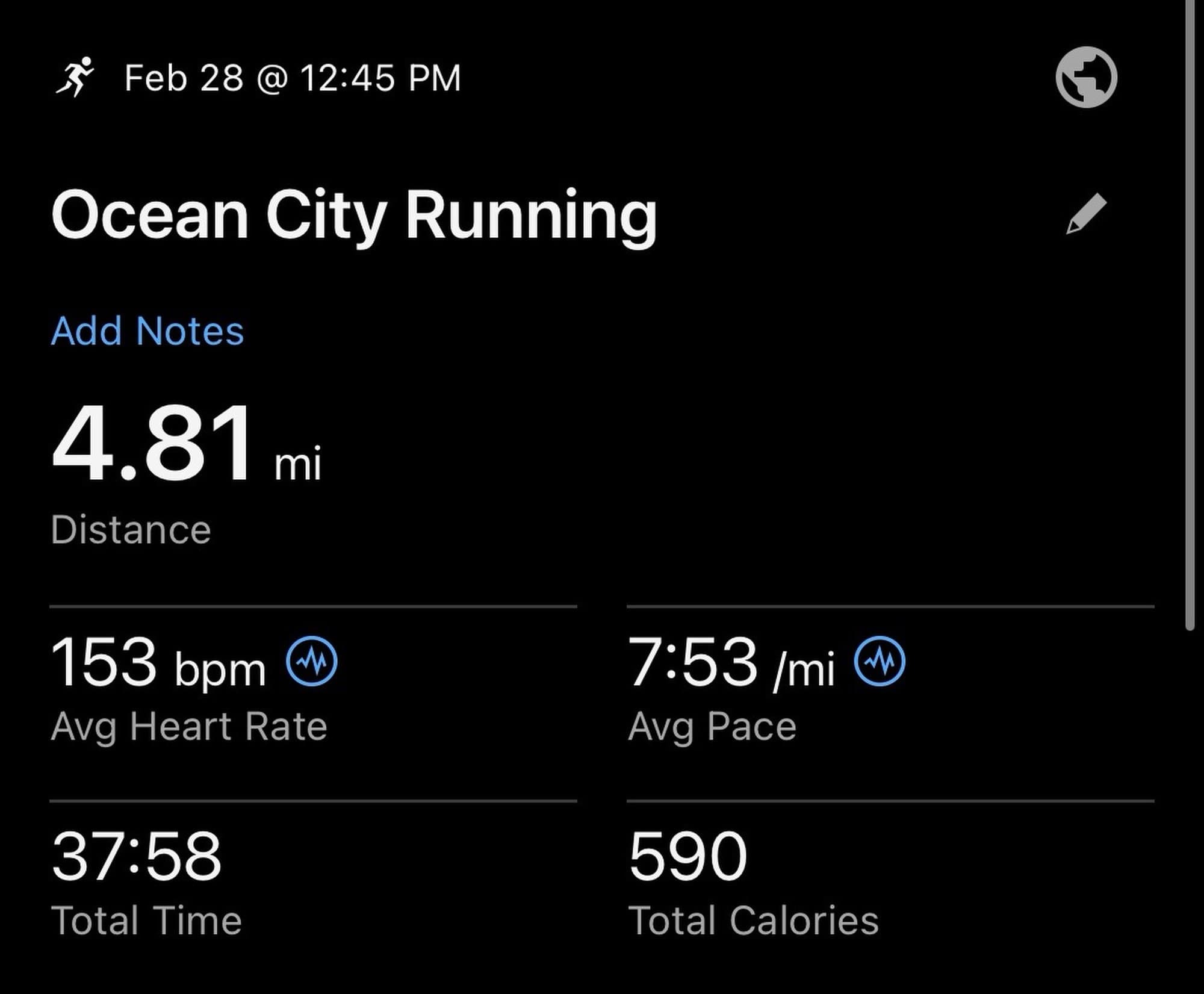Image resolution: width=1204 pixels, height=994 pixels.
Task: Open the globe privacy setting icon
Action: [x=1086, y=77]
